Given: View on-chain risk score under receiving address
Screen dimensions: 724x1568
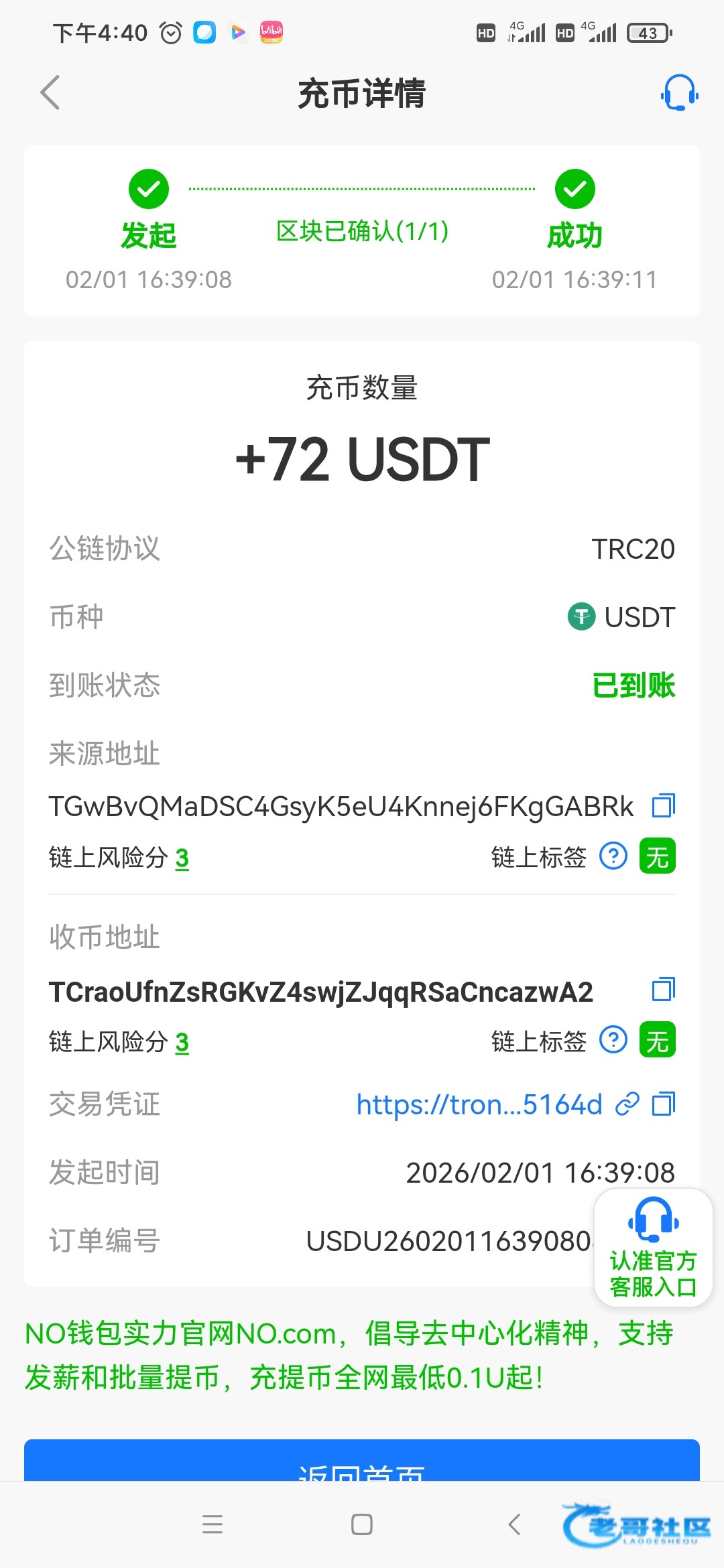Looking at the screenshot, I should point(182,1042).
